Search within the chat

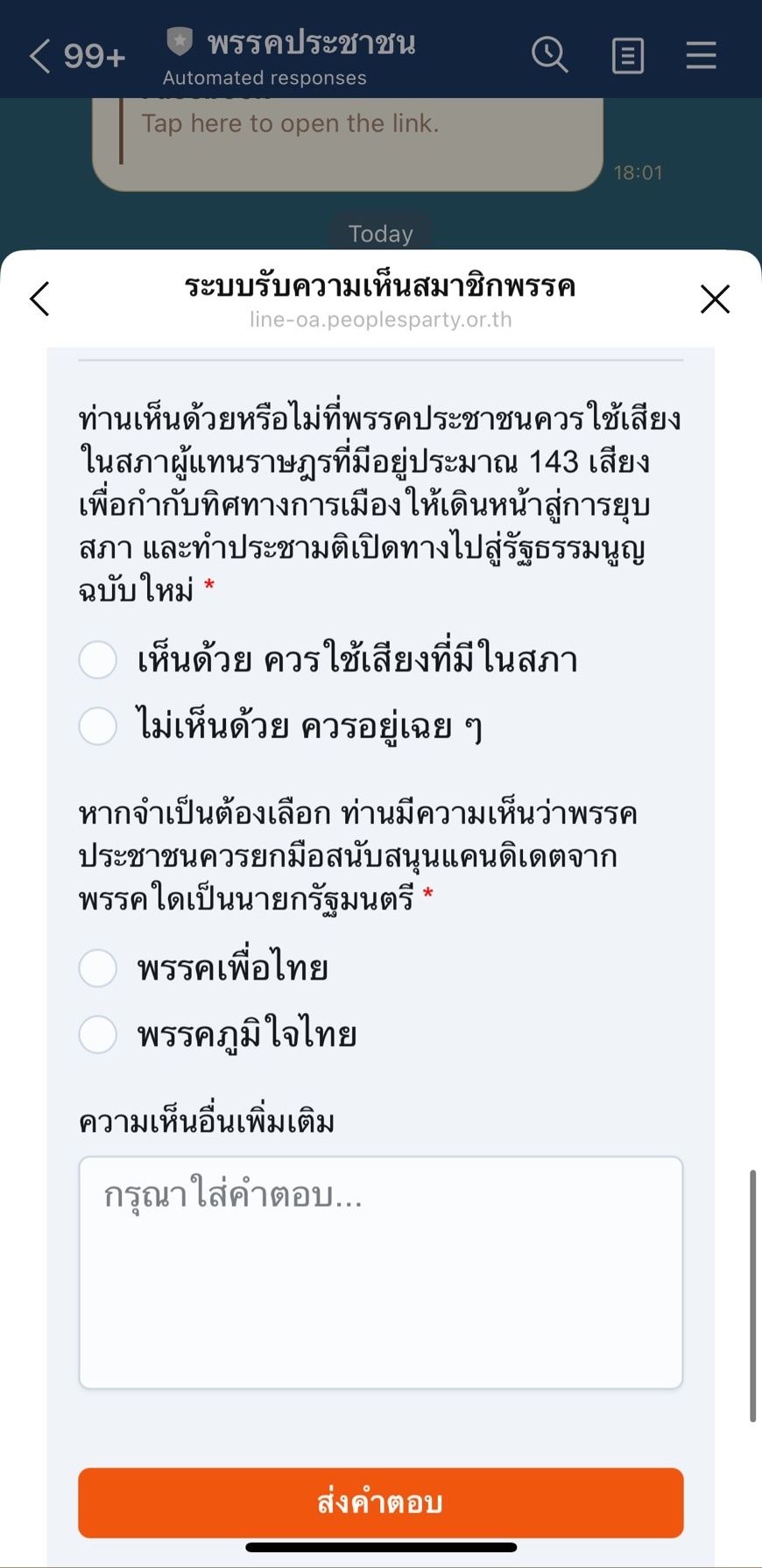[549, 55]
